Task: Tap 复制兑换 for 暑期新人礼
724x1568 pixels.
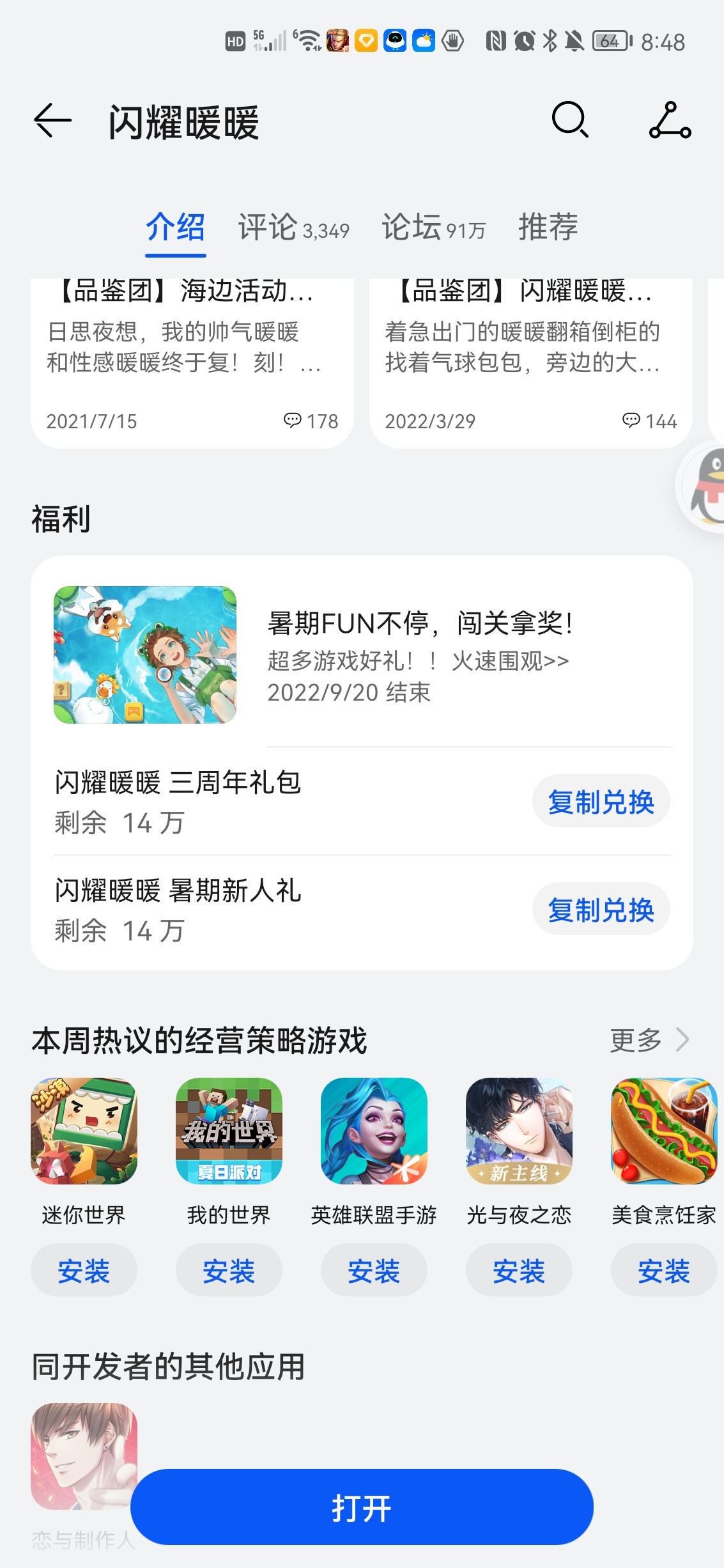Action: point(601,909)
